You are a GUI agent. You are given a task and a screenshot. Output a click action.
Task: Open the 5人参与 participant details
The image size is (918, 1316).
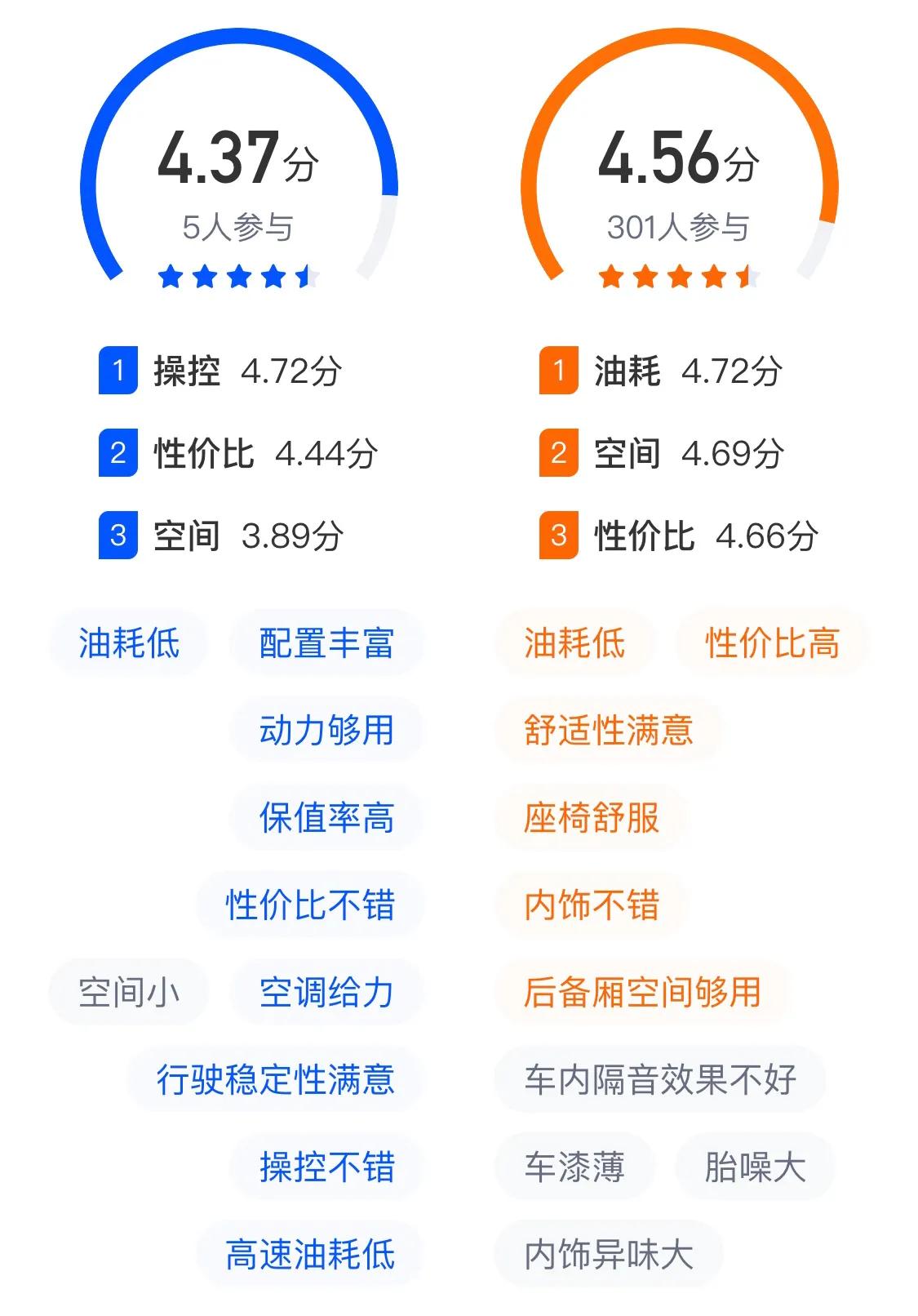tap(237, 226)
